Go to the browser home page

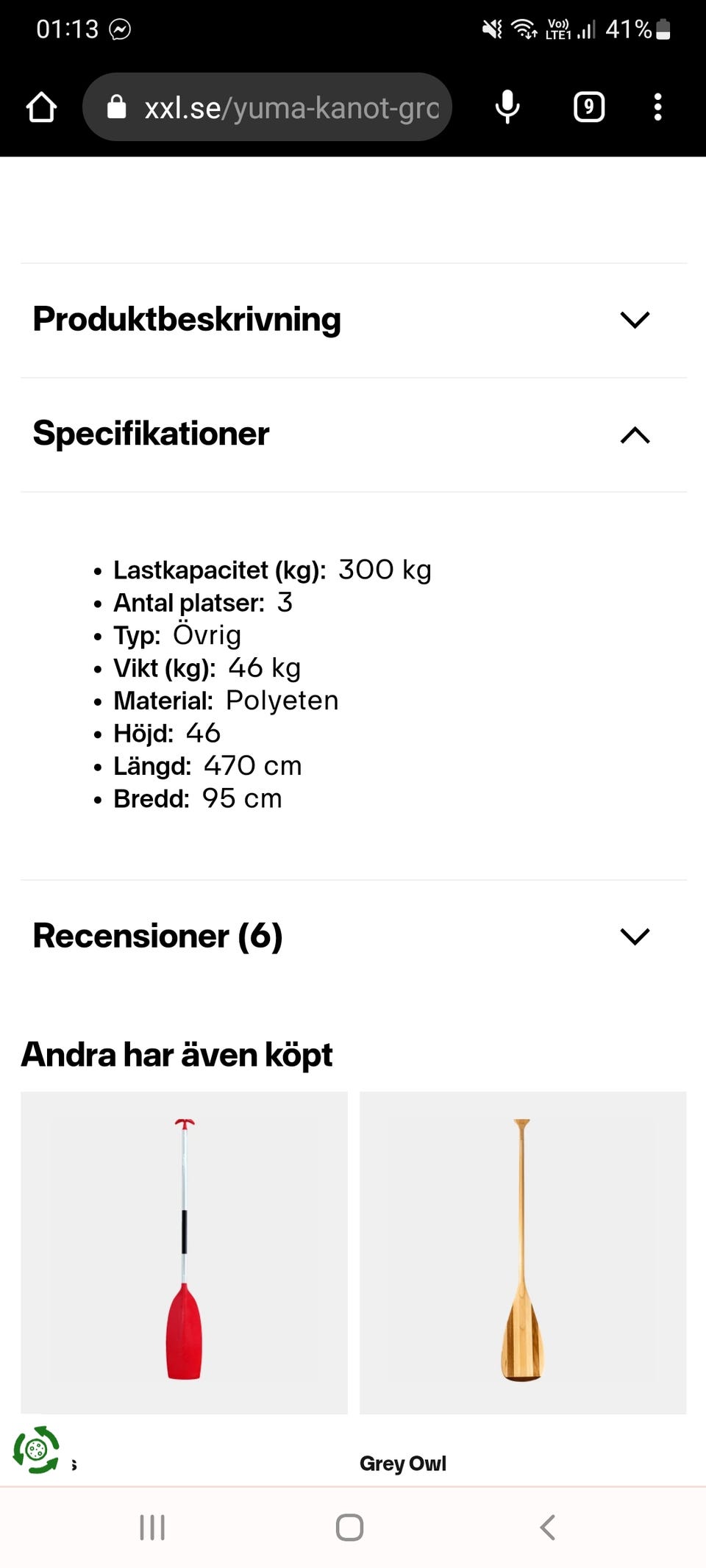pos(41,107)
